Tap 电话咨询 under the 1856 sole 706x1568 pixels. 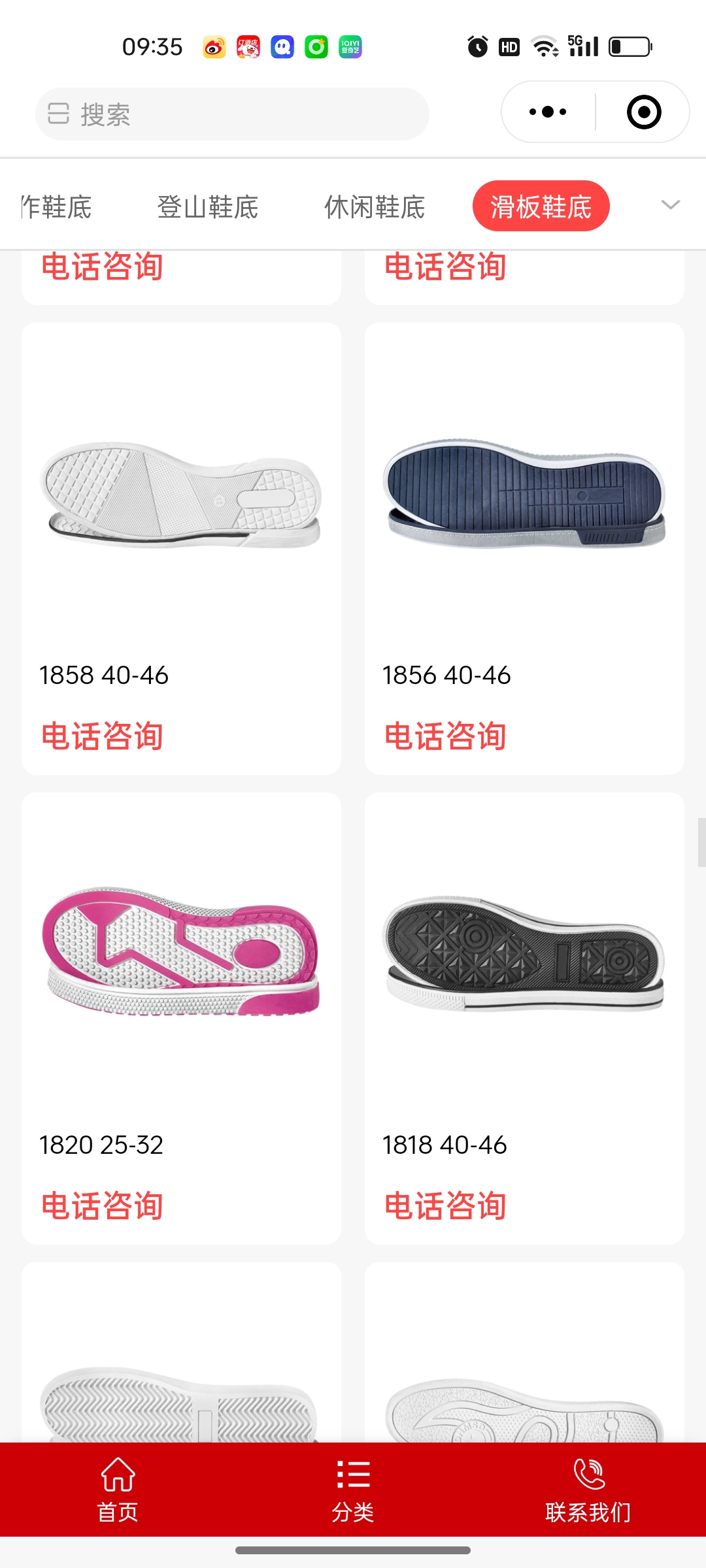tap(445, 736)
